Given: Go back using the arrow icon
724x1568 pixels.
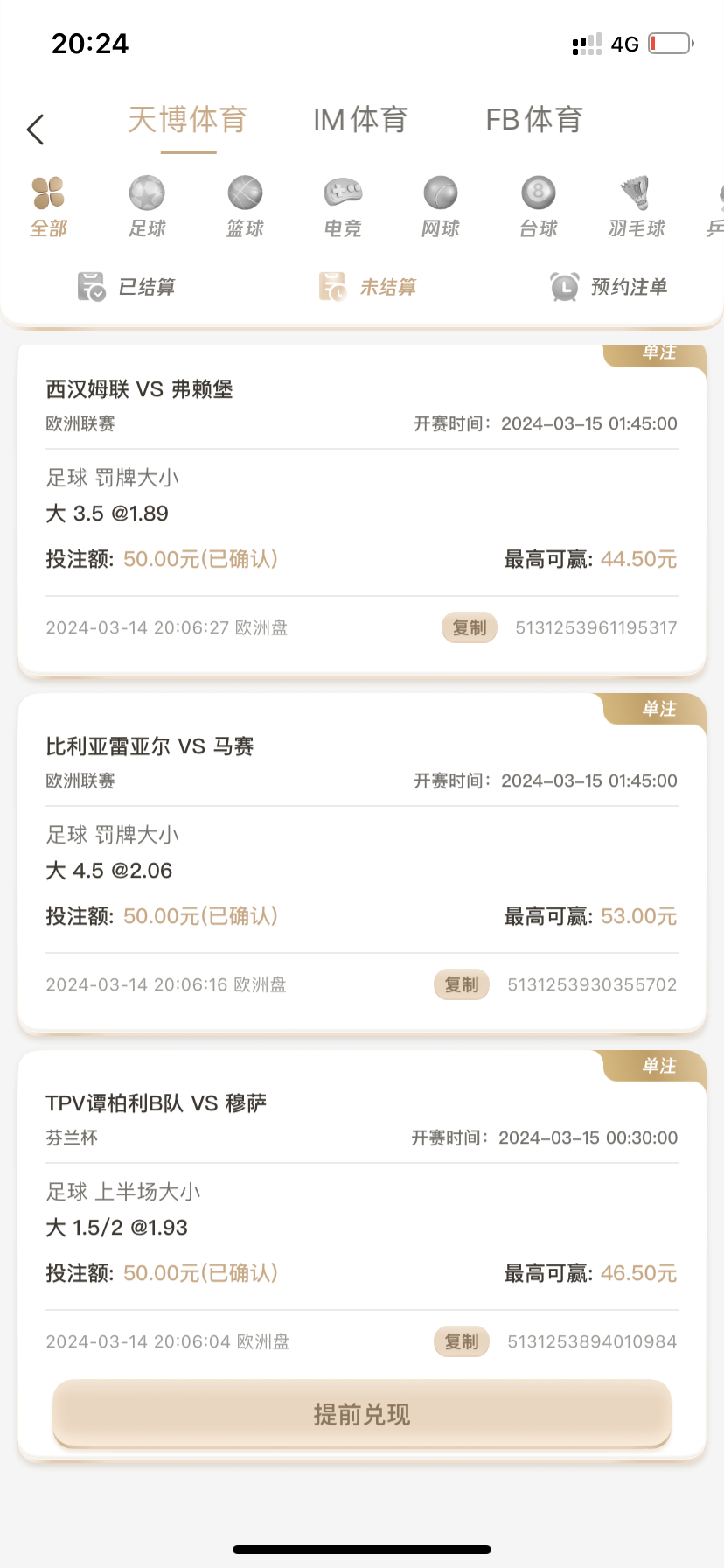Looking at the screenshot, I should click(36, 129).
